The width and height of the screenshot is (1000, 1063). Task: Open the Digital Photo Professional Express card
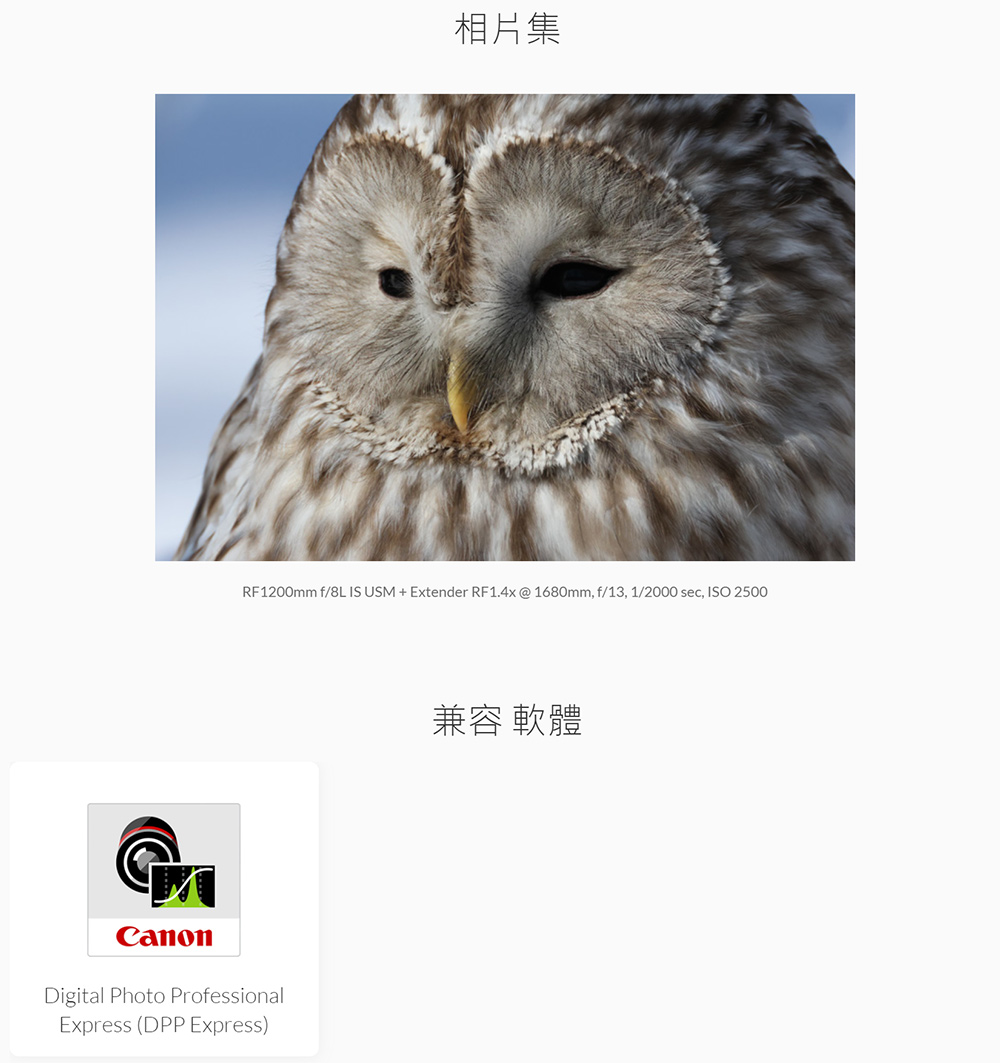(164, 908)
